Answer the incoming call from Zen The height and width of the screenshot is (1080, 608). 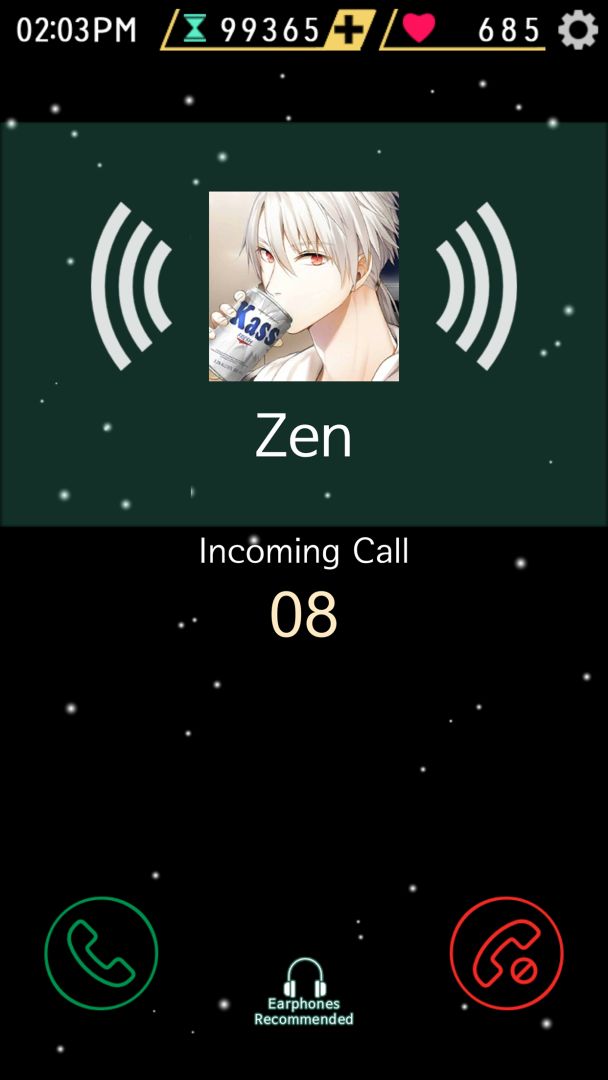click(x=101, y=953)
